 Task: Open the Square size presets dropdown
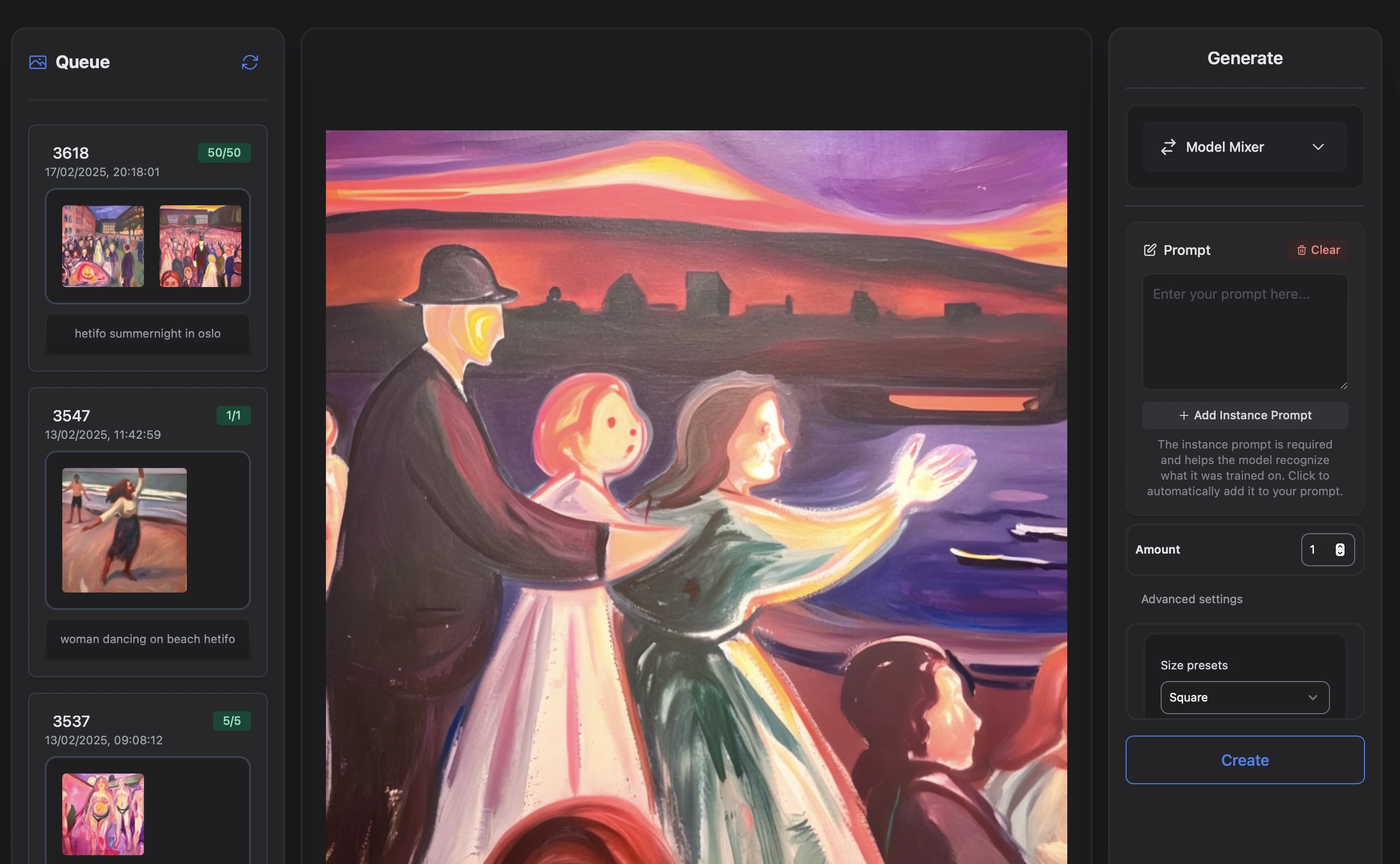tap(1244, 697)
